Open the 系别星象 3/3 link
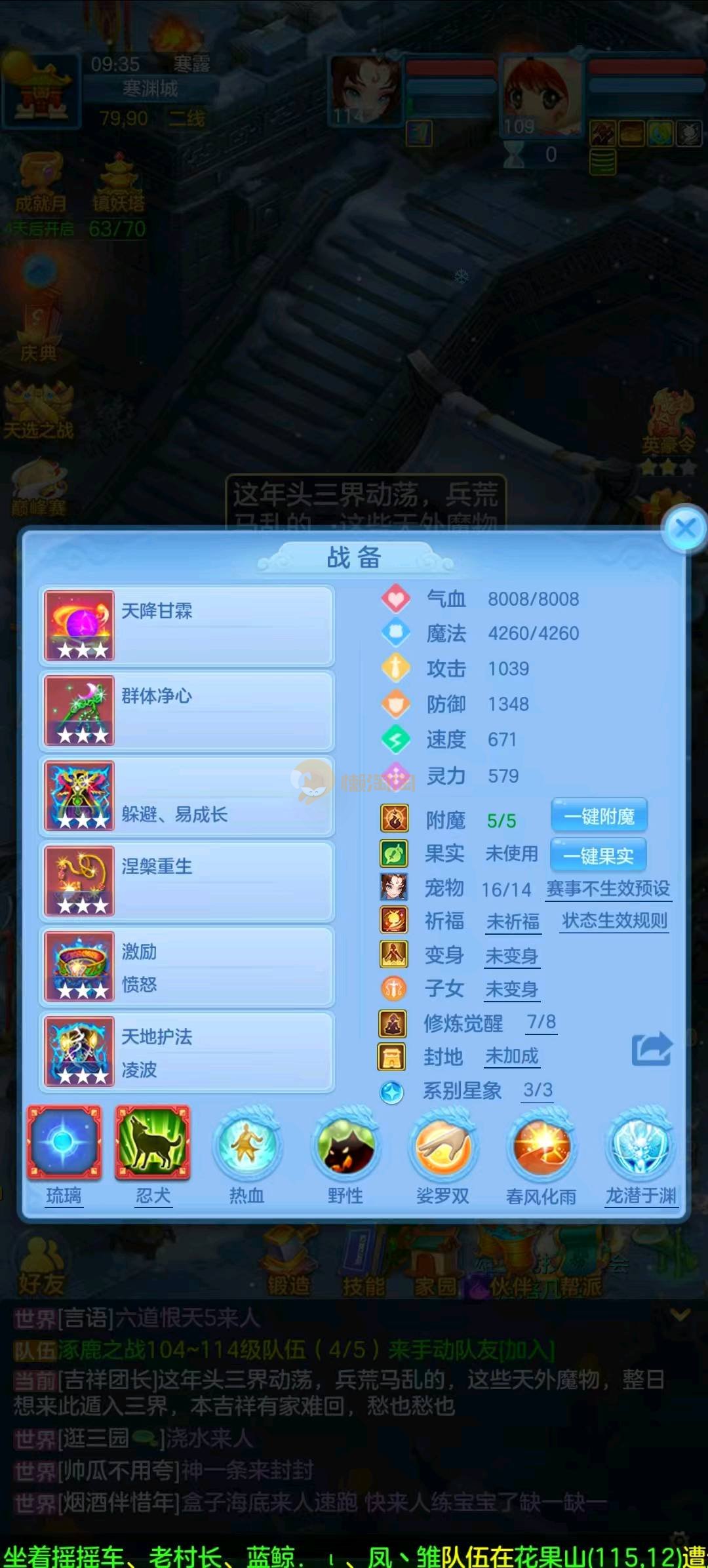 click(538, 1090)
